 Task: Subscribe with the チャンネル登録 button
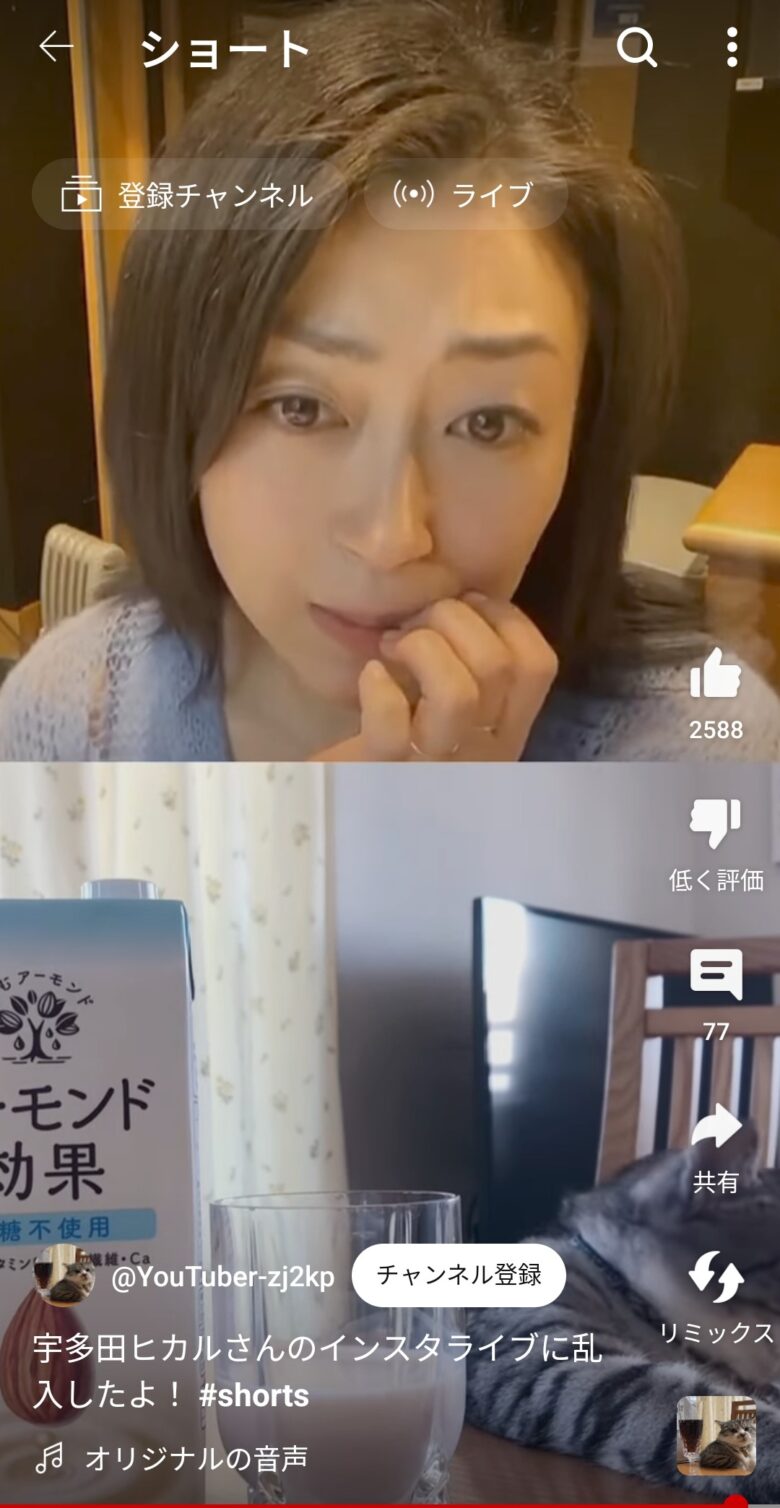pyautogui.click(x=459, y=1275)
